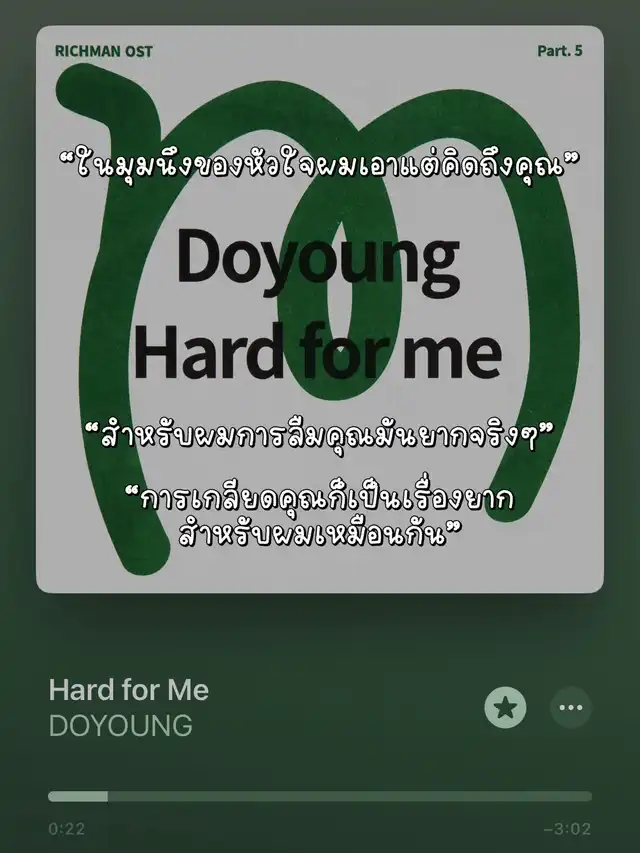The width and height of the screenshot is (640, 853).
Task: Tap the playback progress bar
Action: tap(320, 797)
